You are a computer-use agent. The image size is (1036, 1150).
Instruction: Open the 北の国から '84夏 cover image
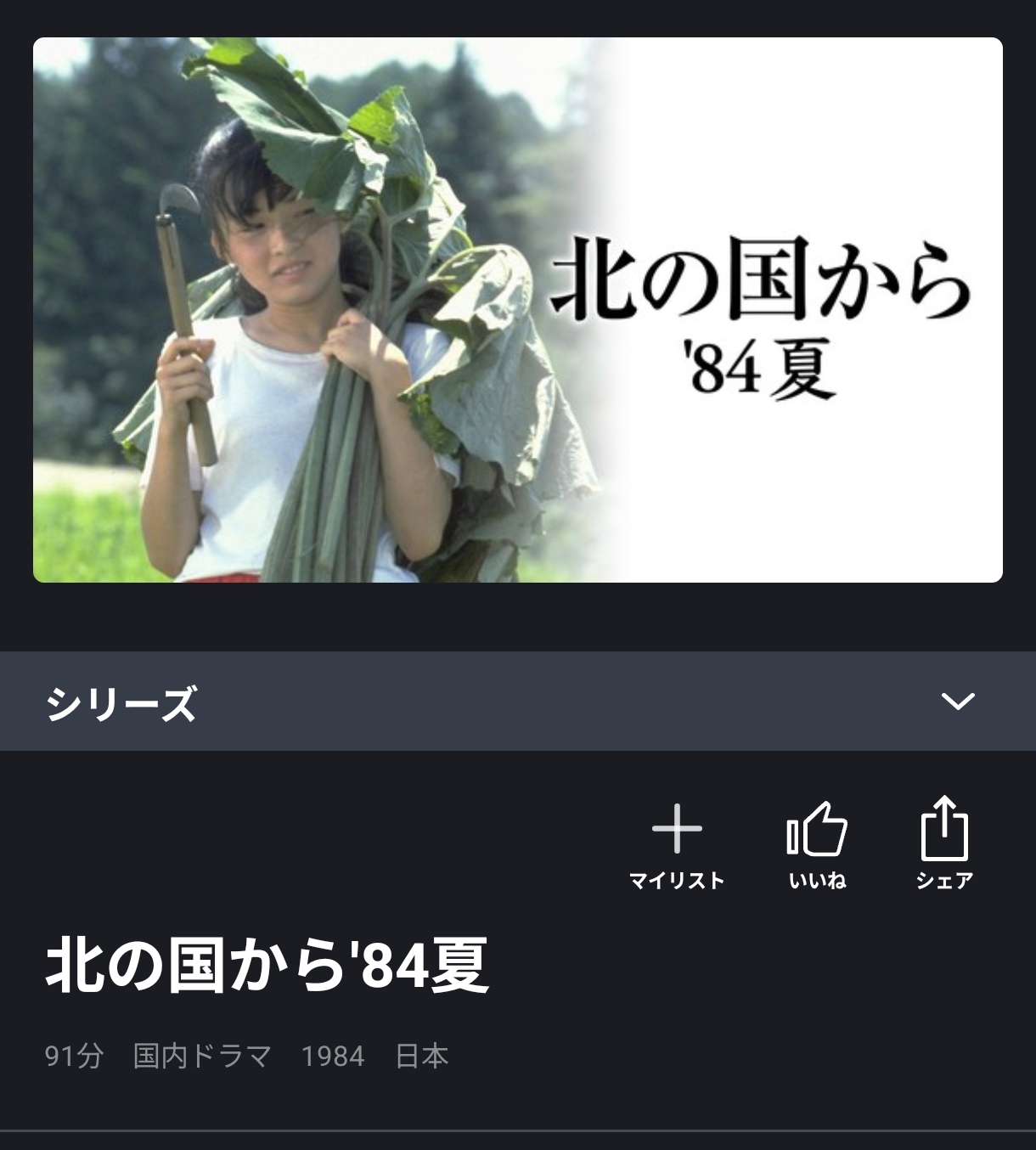(x=518, y=310)
